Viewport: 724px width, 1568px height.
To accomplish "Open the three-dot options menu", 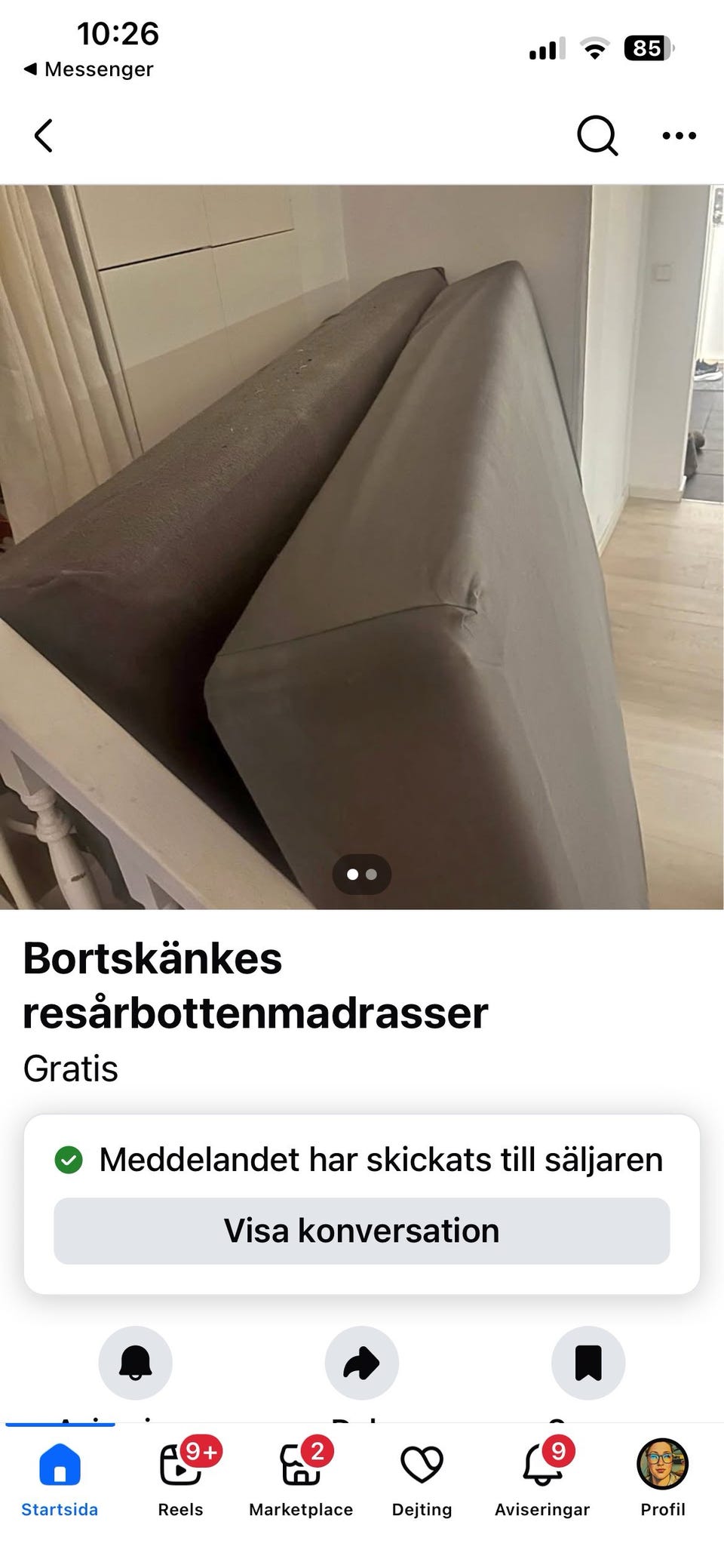I will [x=677, y=136].
